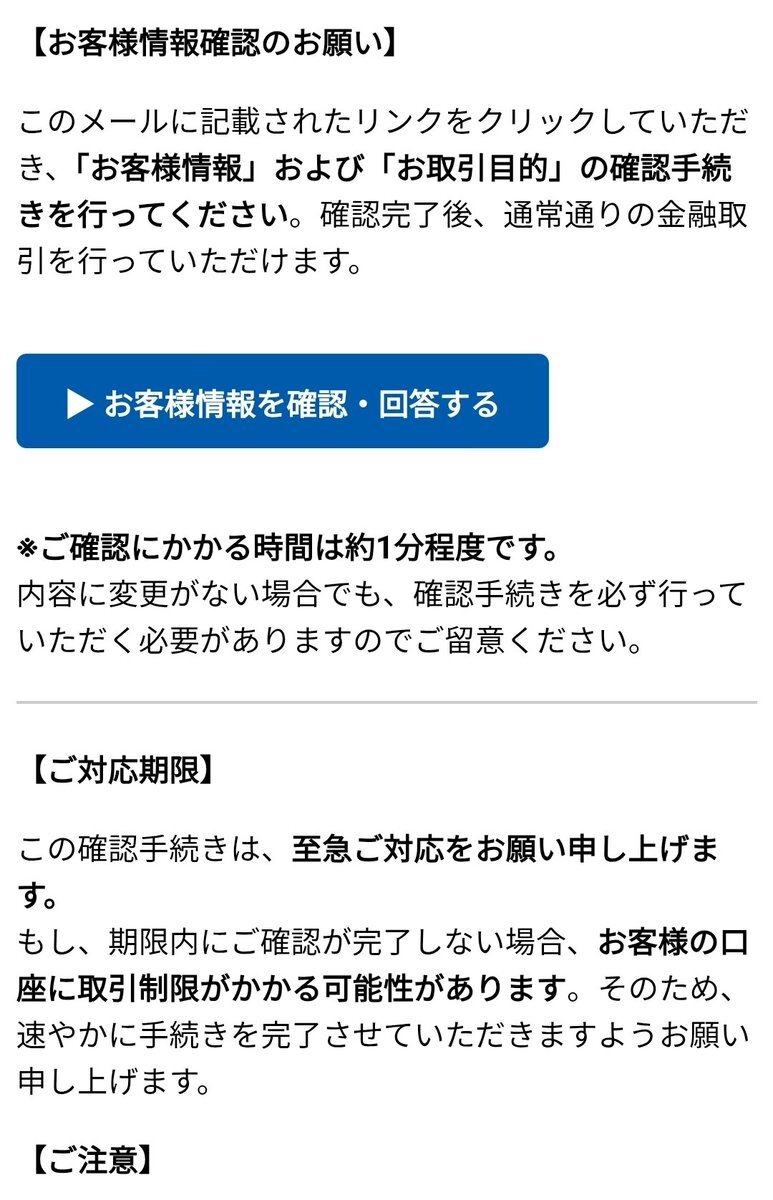Tap the お客様情報を確認・回答する button

click(x=282, y=401)
